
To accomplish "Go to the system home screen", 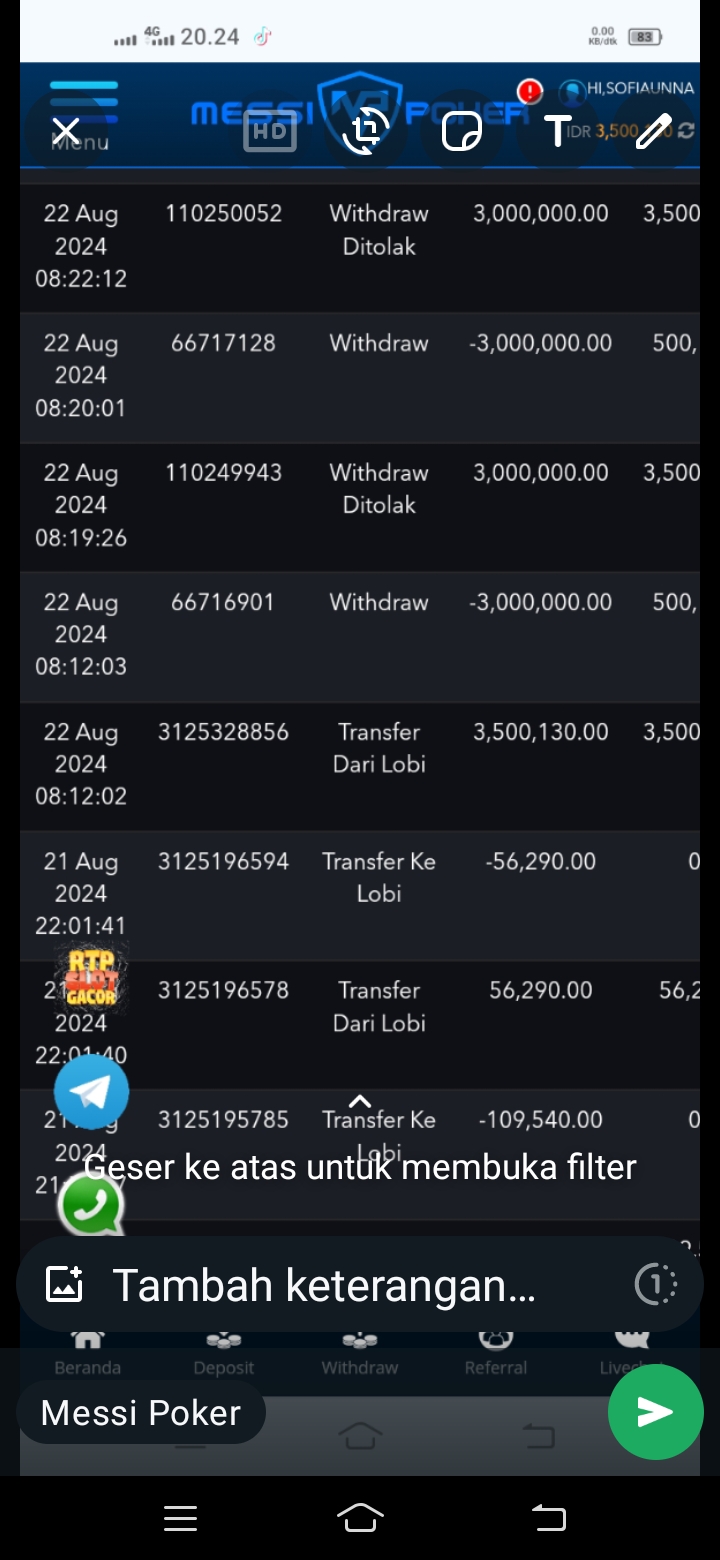I will pyautogui.click(x=360, y=1518).
